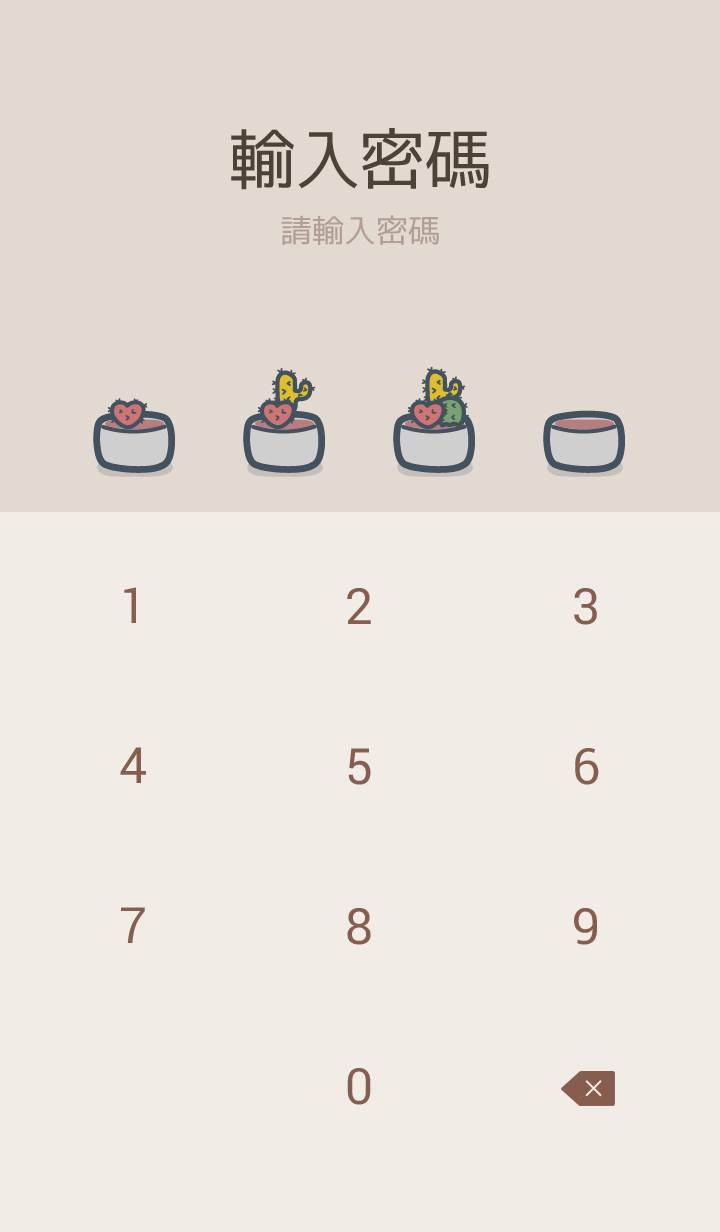
Task: Enter digit 5 for the passcode
Action: [359, 767]
